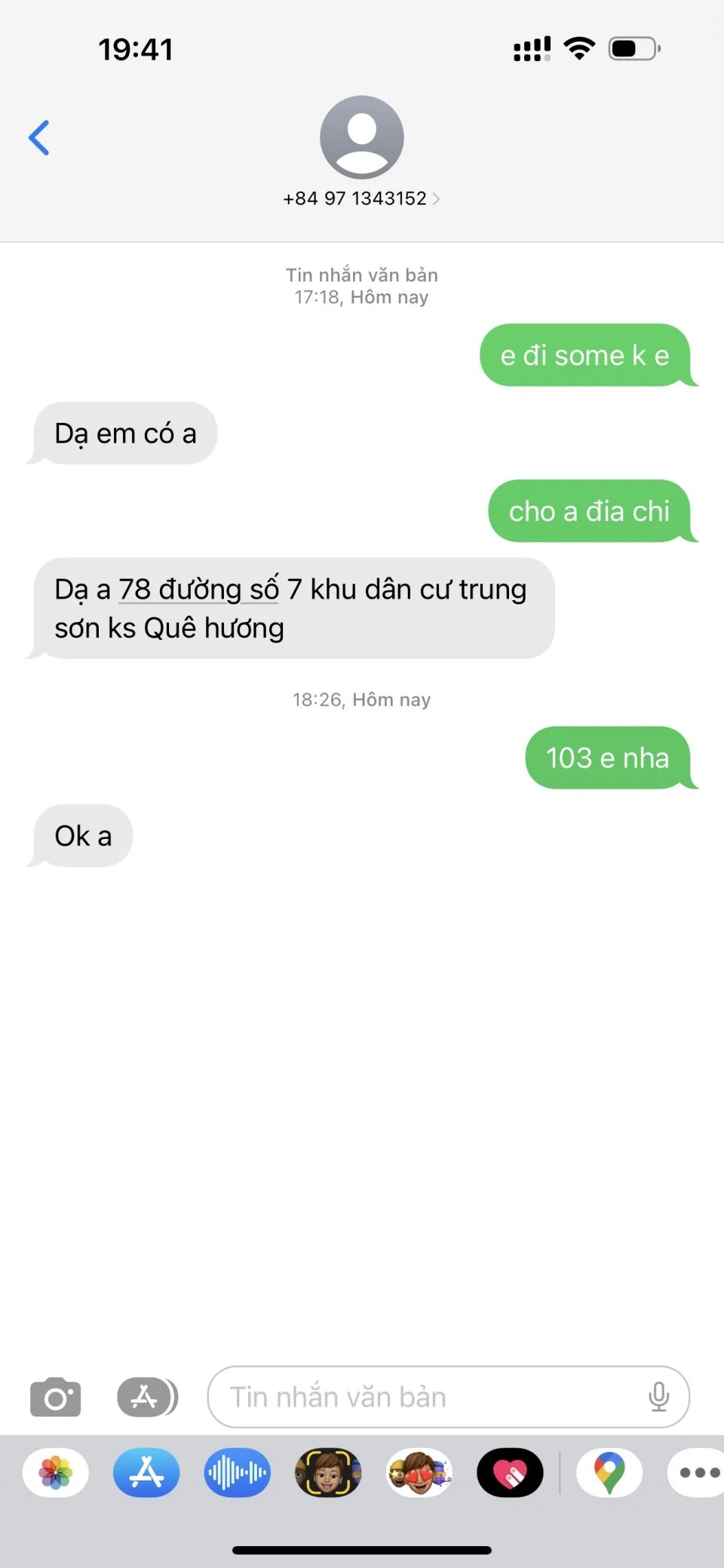Open the underlined address 78 đường số 7
The image size is (724, 1568).
199,590
